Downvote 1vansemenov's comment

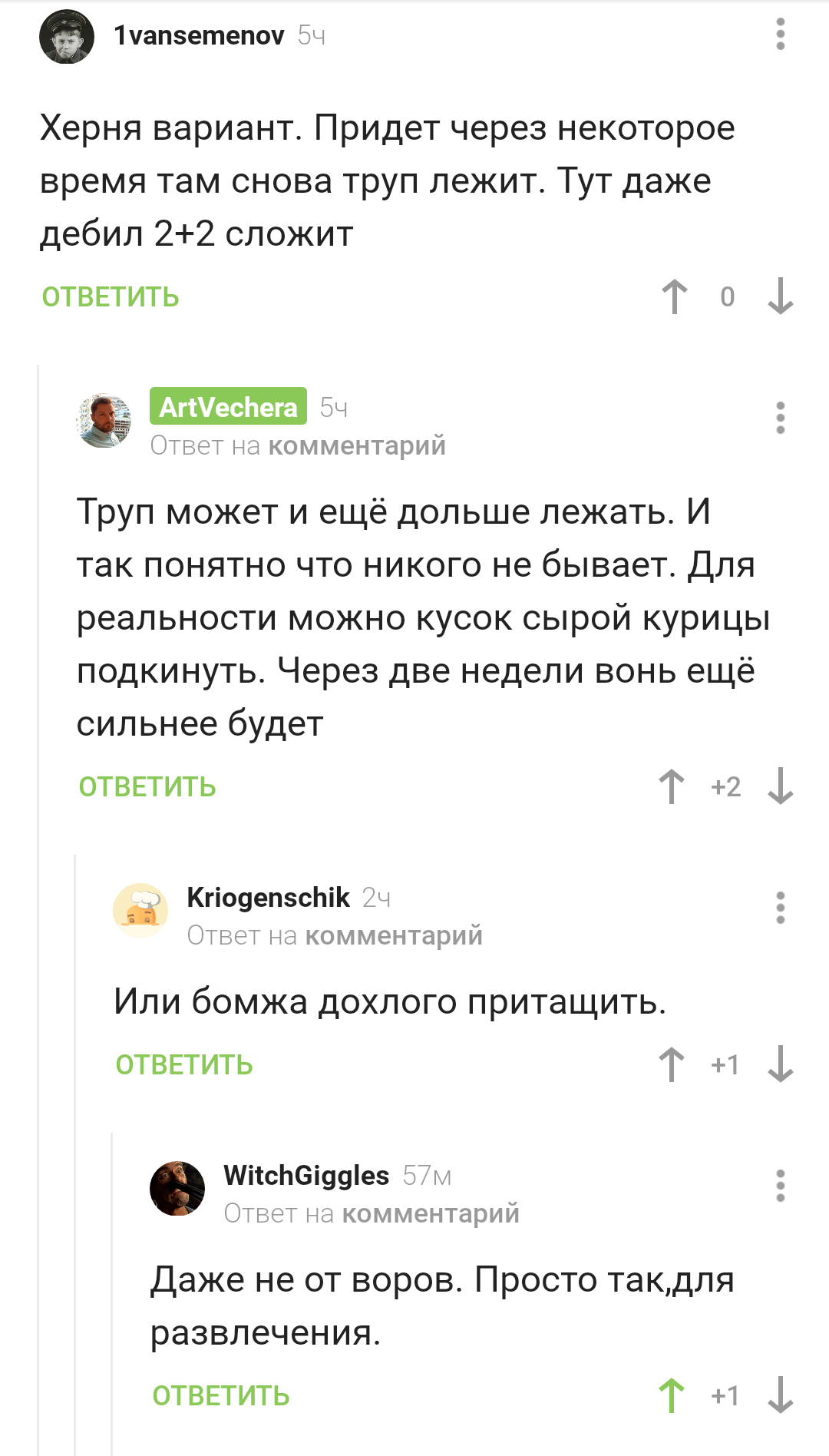click(780, 297)
